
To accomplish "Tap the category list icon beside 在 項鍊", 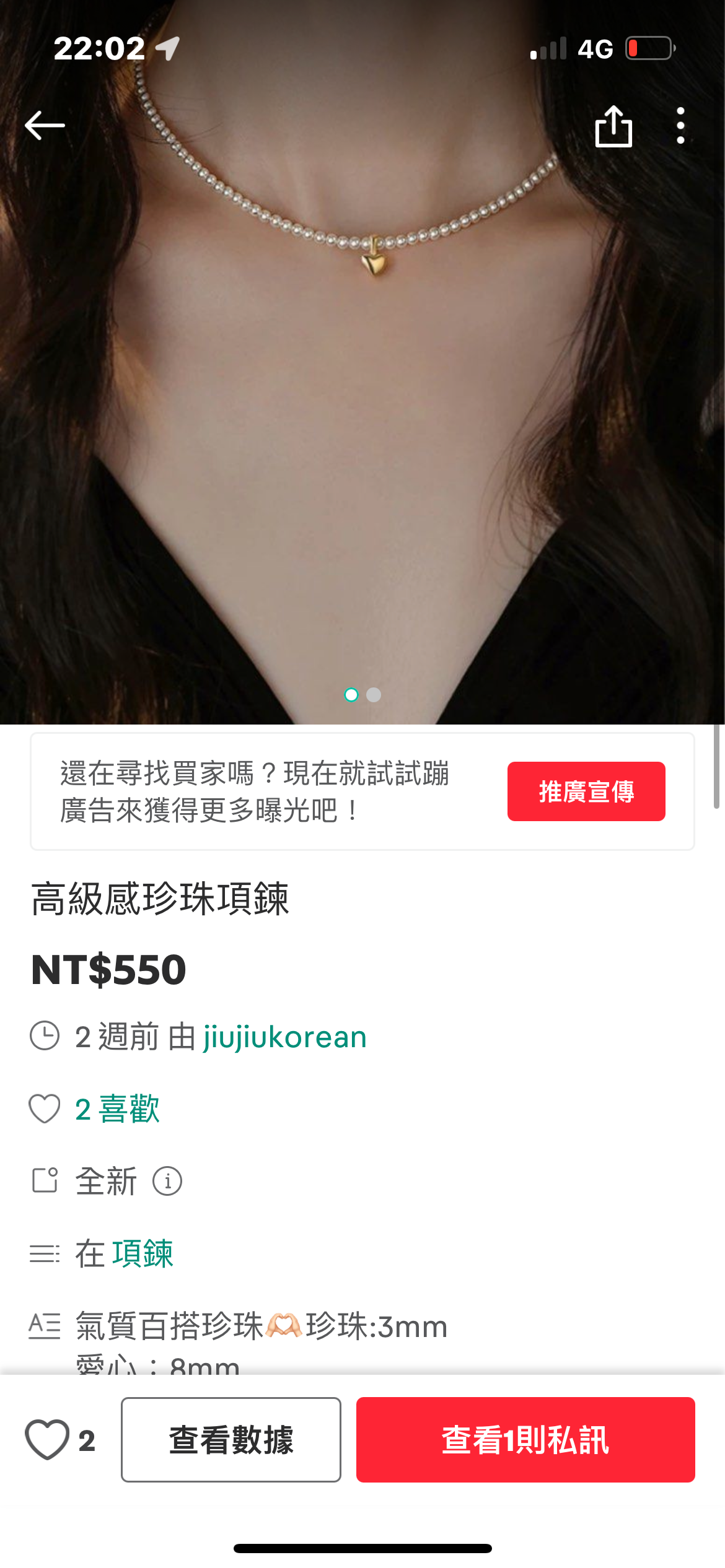I will click(x=44, y=1253).
